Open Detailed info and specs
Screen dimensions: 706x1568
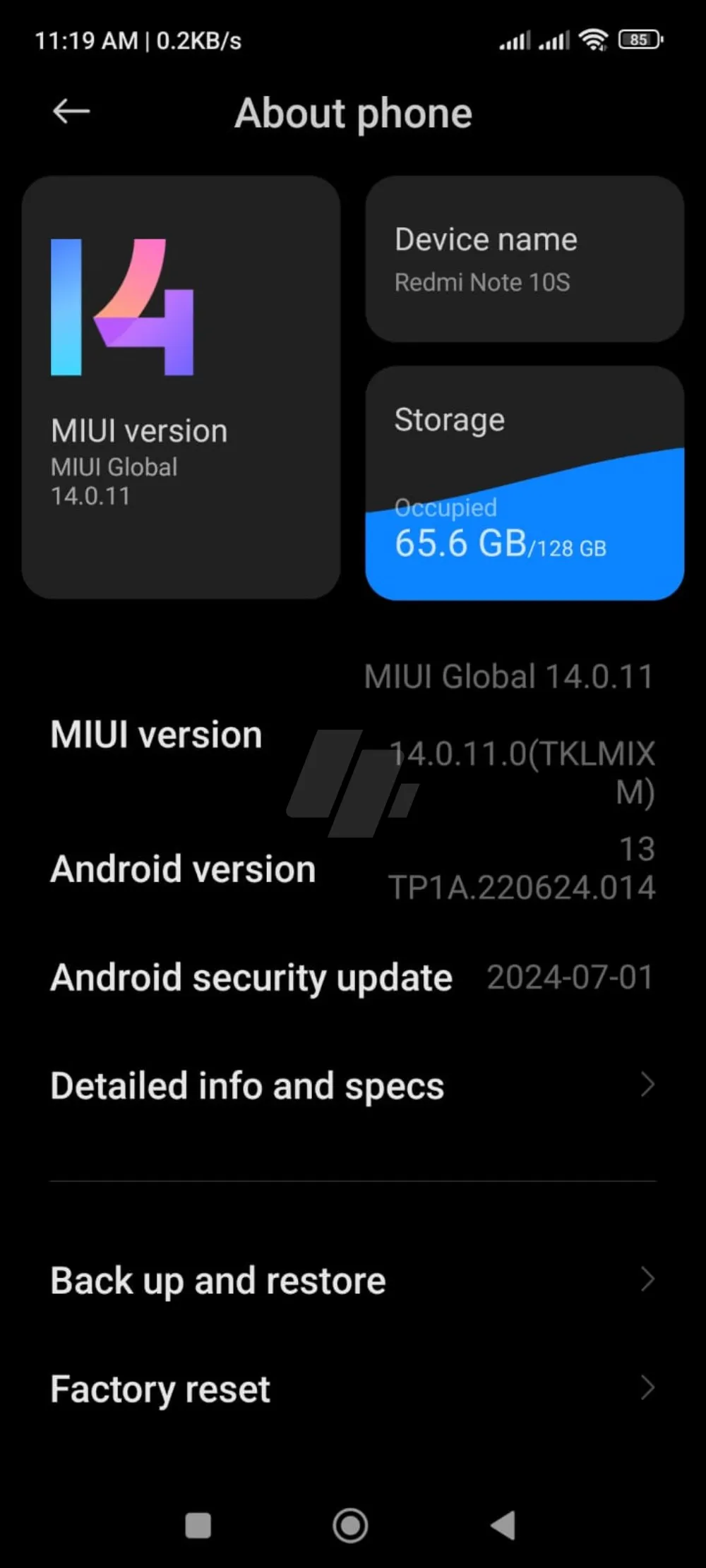pos(353,1085)
